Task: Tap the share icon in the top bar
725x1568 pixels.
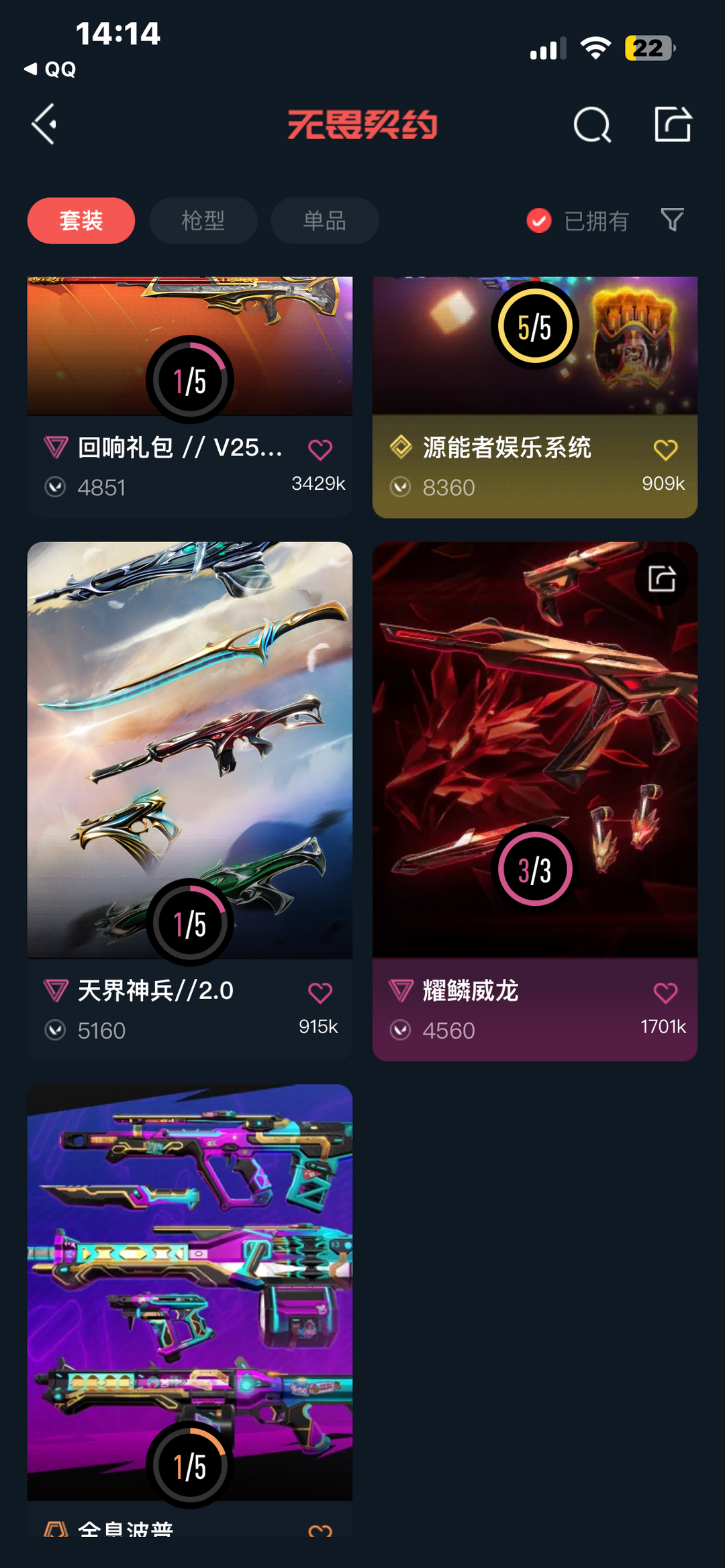Action: 673,124
